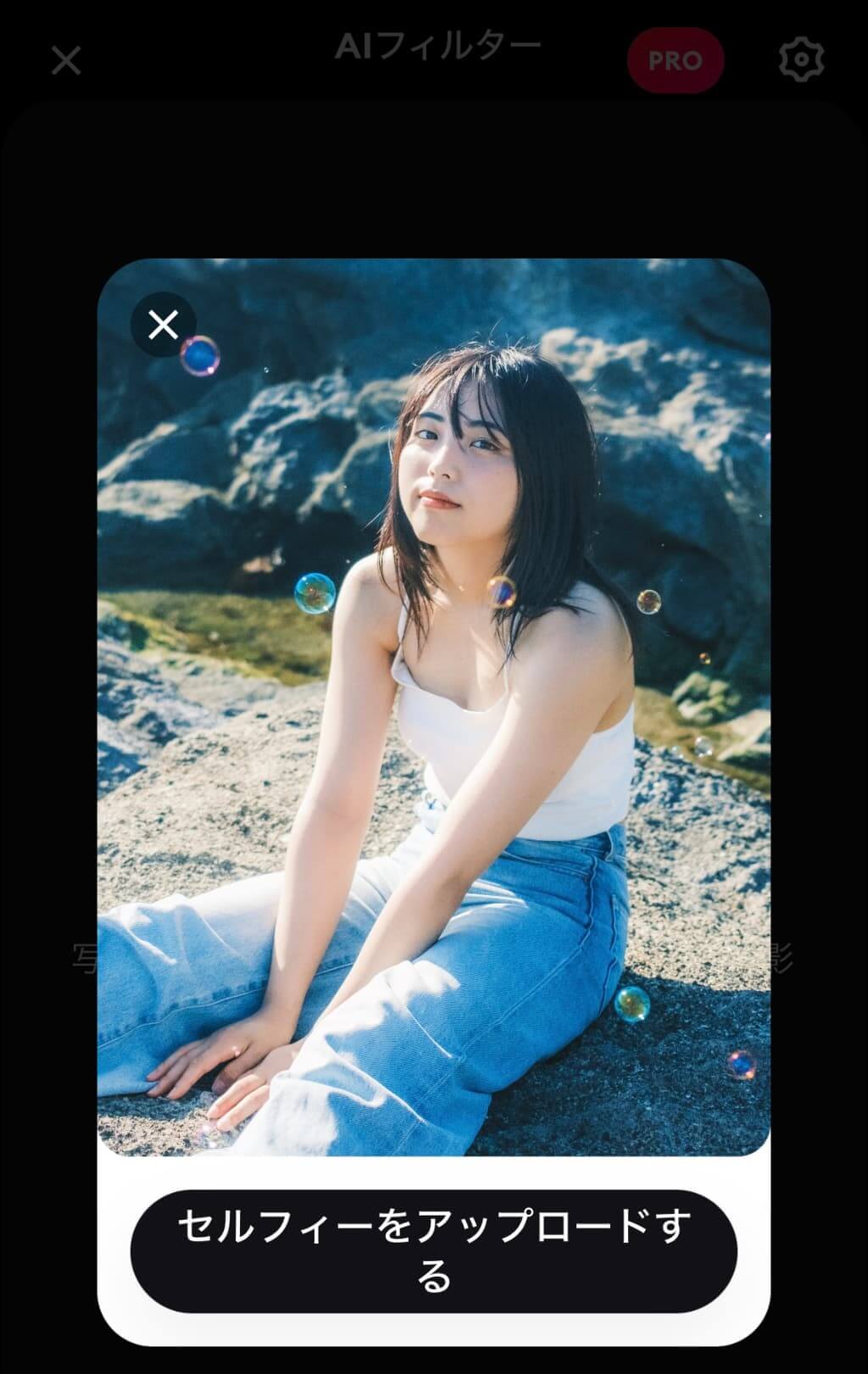Viewport: 868px width, 1374px height.
Task: Tap セルフィーをアップロードする button
Action: pos(433,1250)
